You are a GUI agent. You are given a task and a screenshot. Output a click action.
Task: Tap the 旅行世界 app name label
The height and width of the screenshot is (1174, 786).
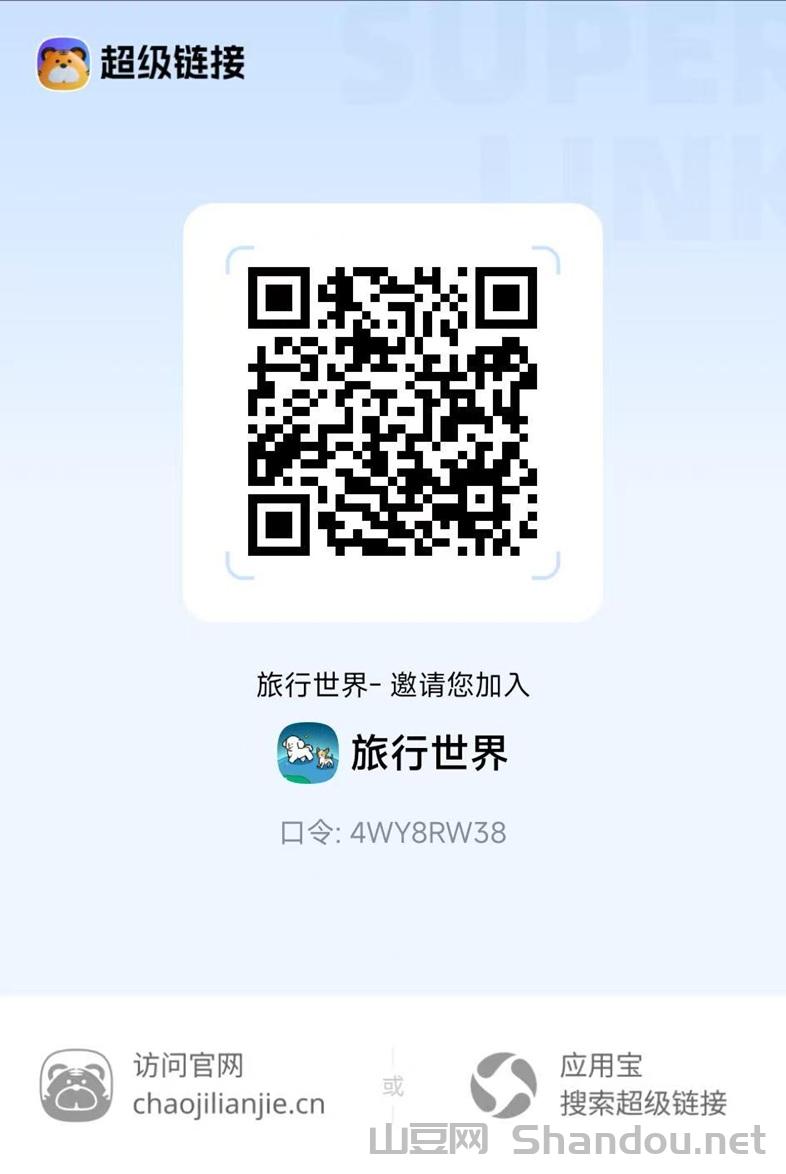[428, 755]
